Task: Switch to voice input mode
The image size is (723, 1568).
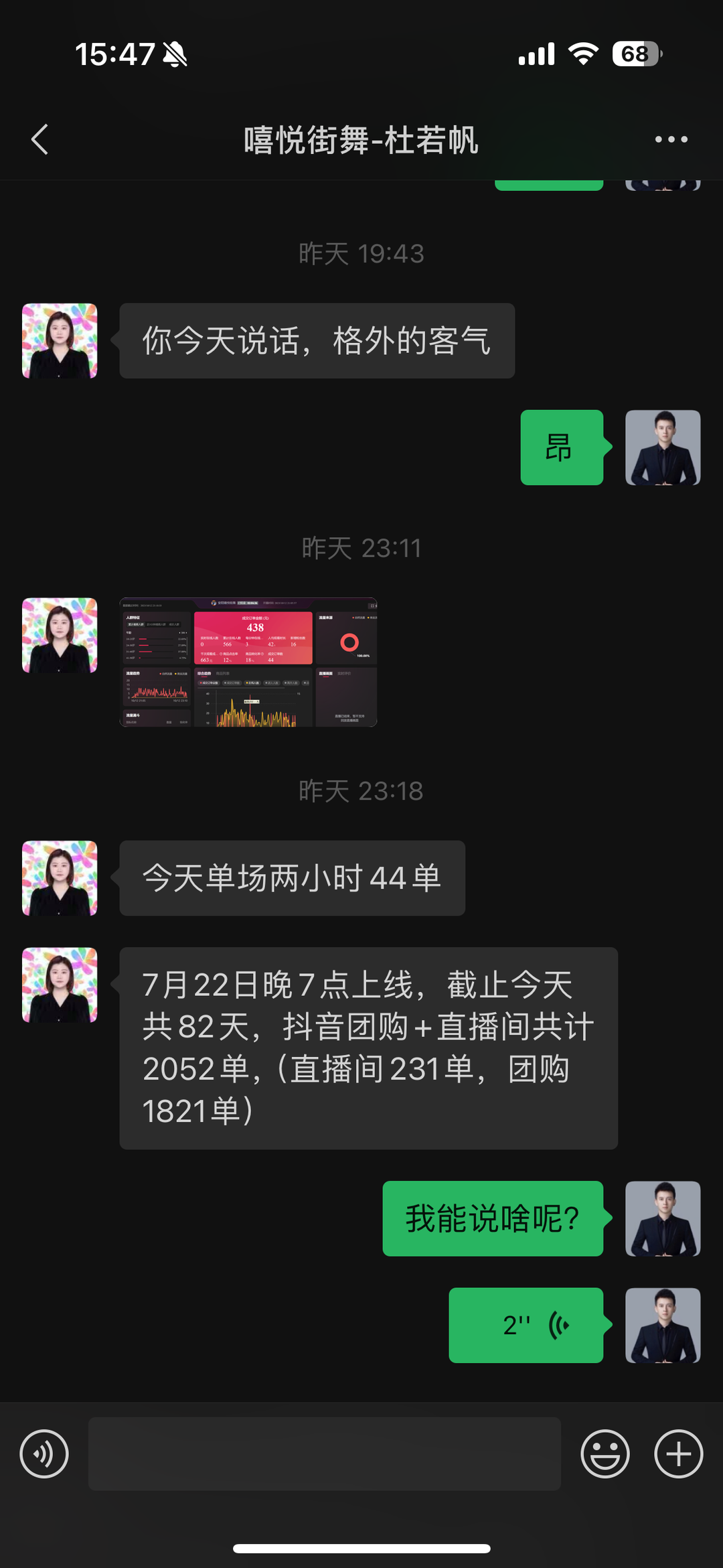Action: coord(44,1453)
